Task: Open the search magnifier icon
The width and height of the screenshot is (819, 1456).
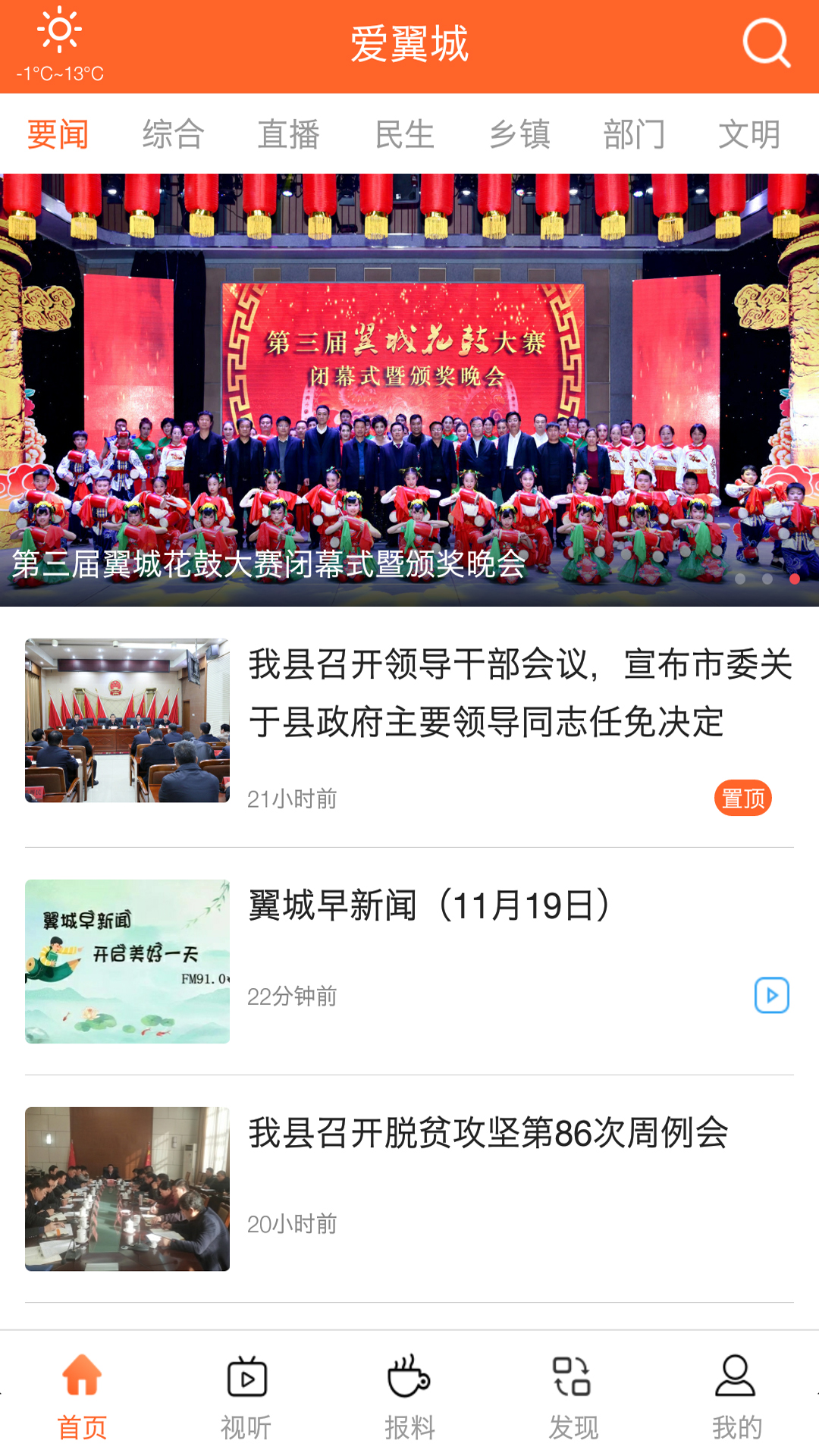Action: pos(766,44)
